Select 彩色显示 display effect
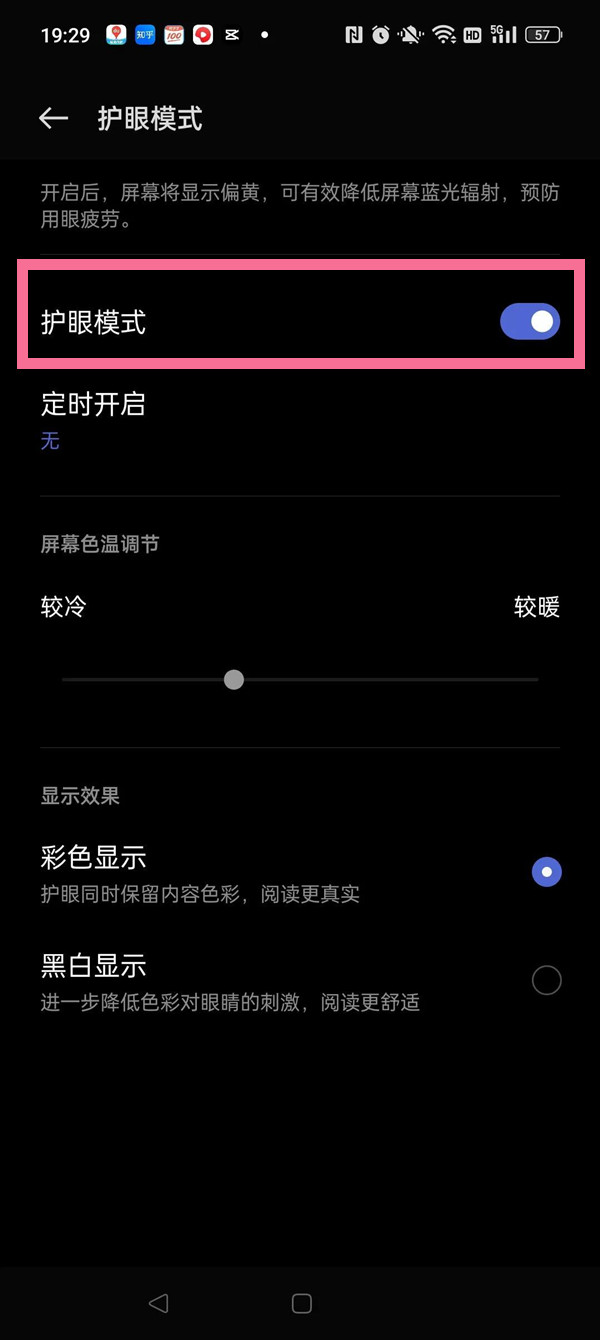 pyautogui.click(x=546, y=872)
